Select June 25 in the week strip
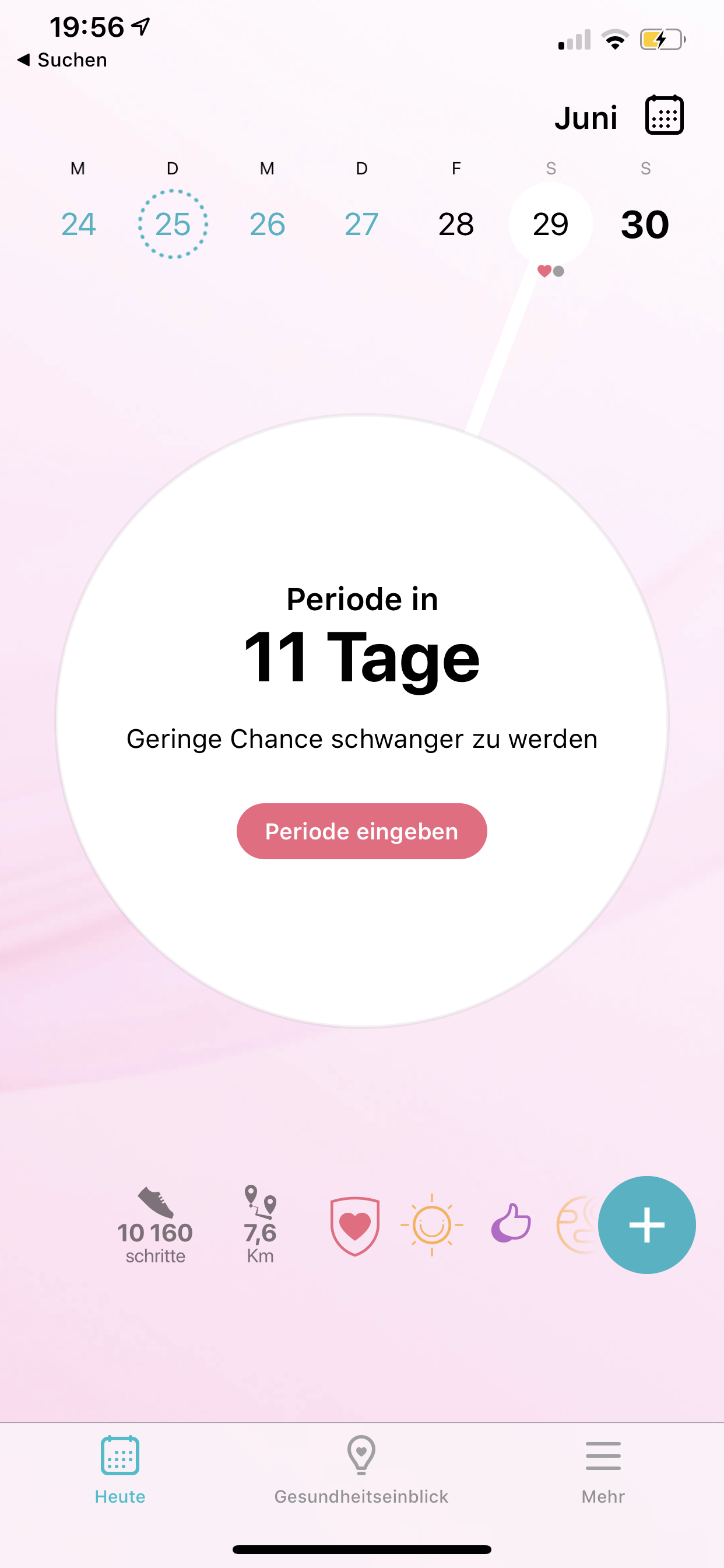Image resolution: width=724 pixels, height=1568 pixels. (173, 224)
